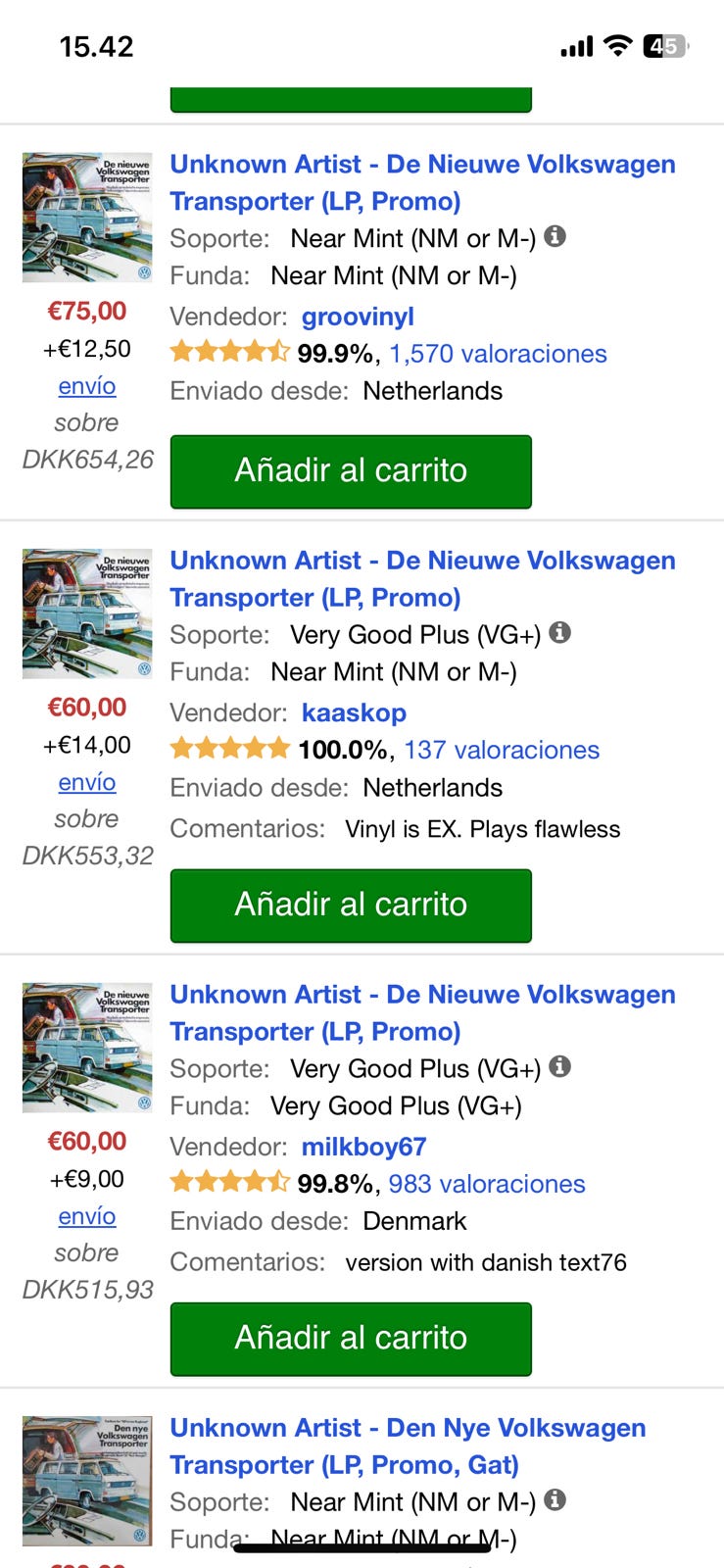Open seller profile milkboy67
This screenshot has height=1568, width=724.
pyautogui.click(x=363, y=1147)
